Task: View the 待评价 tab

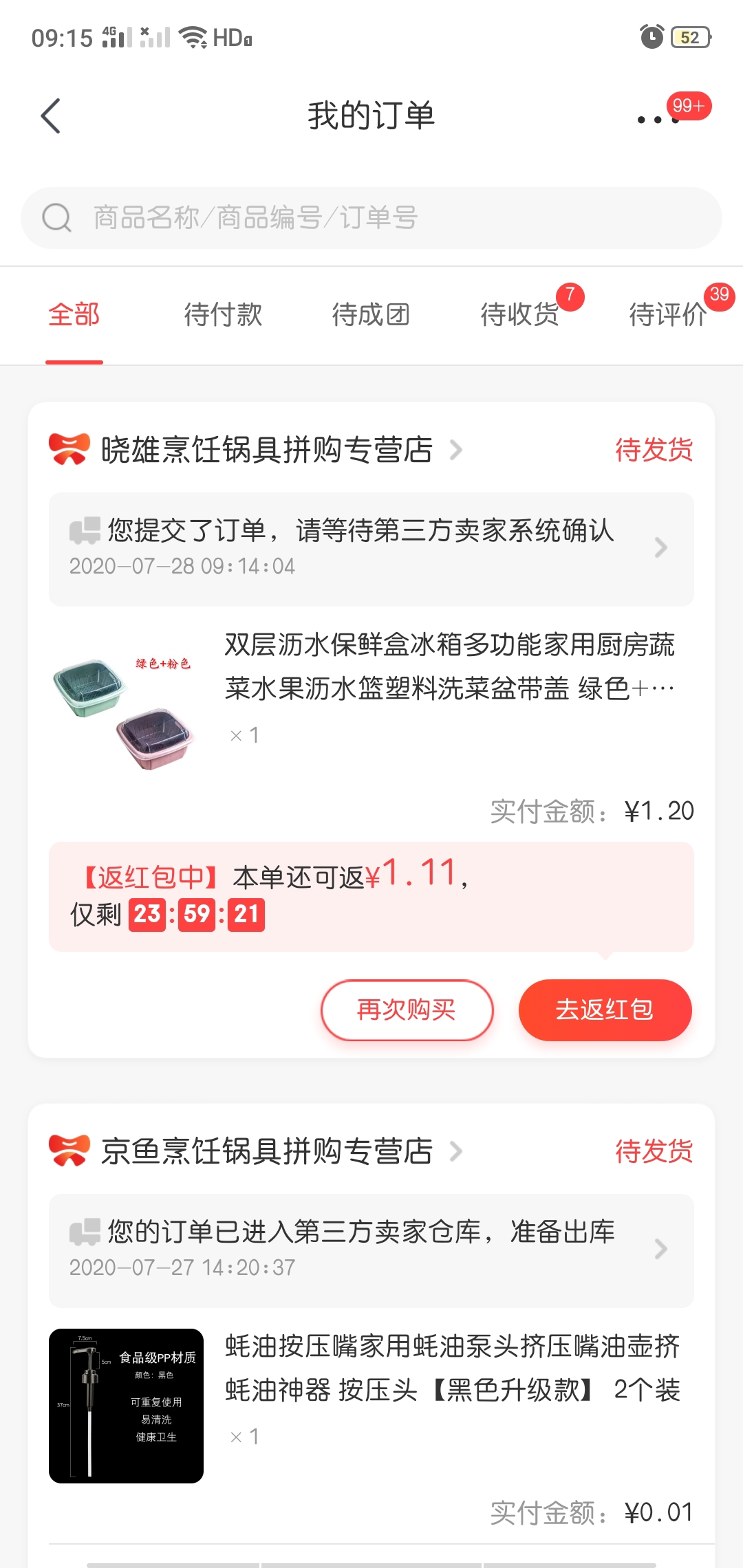Action: [668, 315]
